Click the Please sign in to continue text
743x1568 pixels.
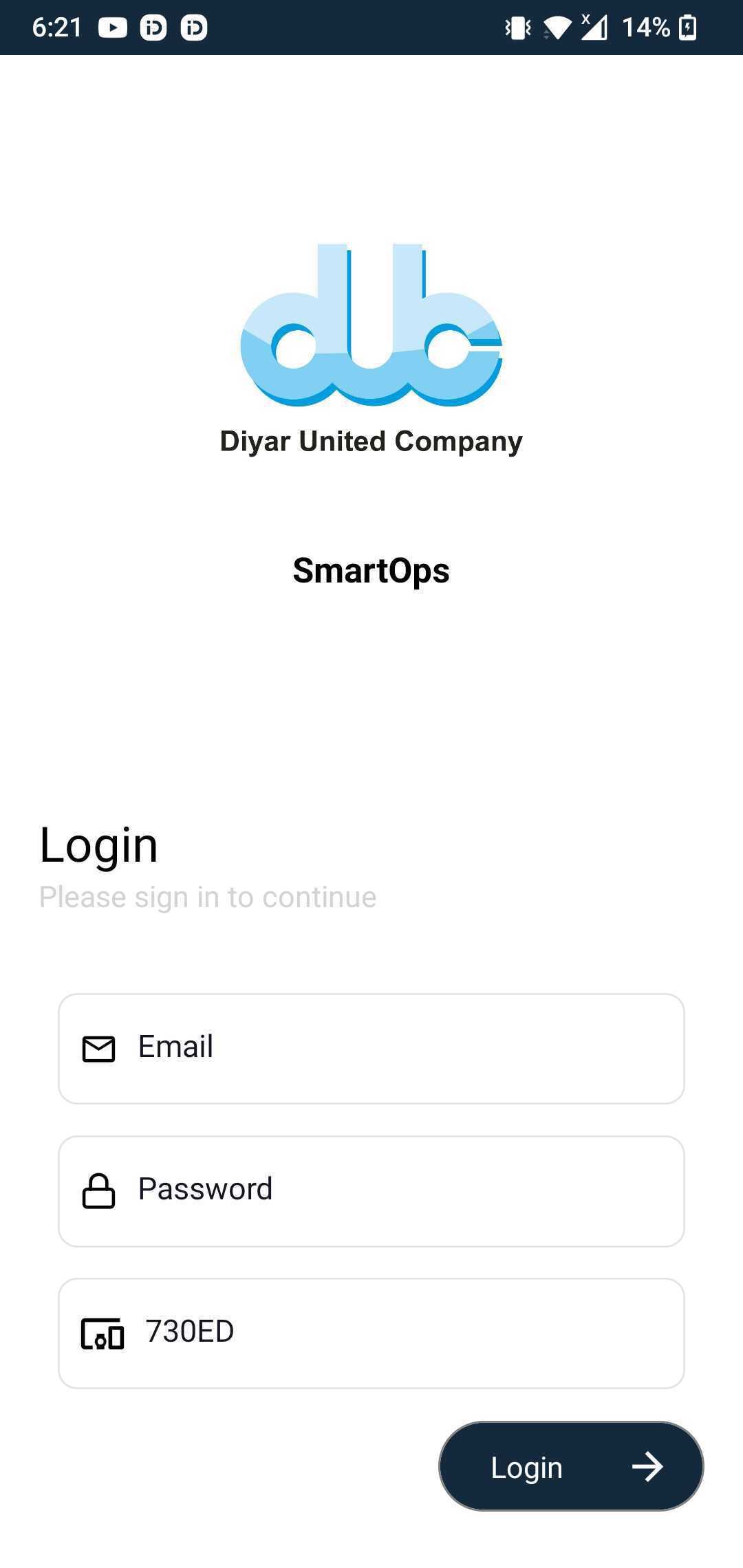pyautogui.click(x=207, y=895)
